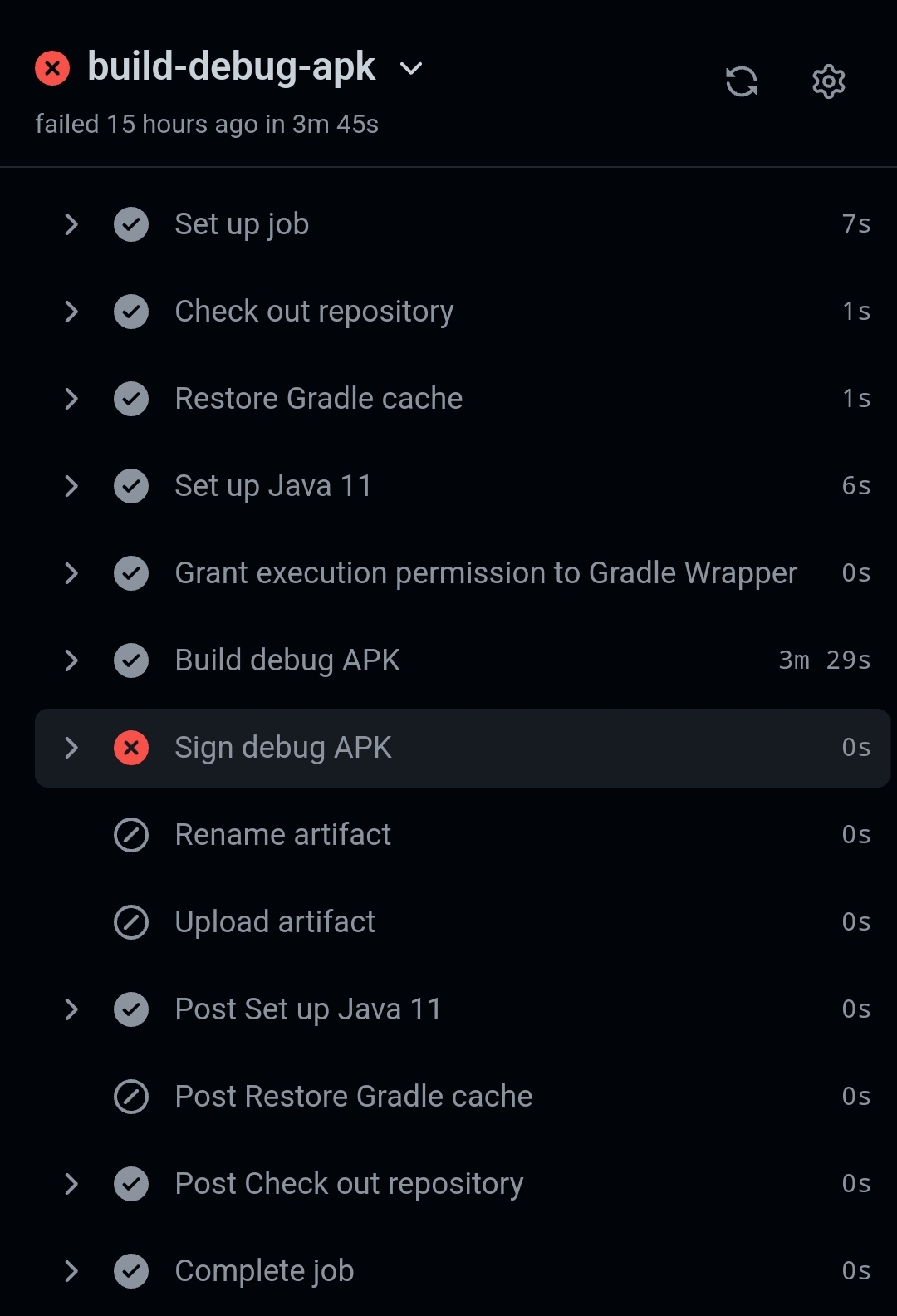Image resolution: width=897 pixels, height=1316 pixels.
Task: Expand the Set up job step
Action: click(x=71, y=224)
